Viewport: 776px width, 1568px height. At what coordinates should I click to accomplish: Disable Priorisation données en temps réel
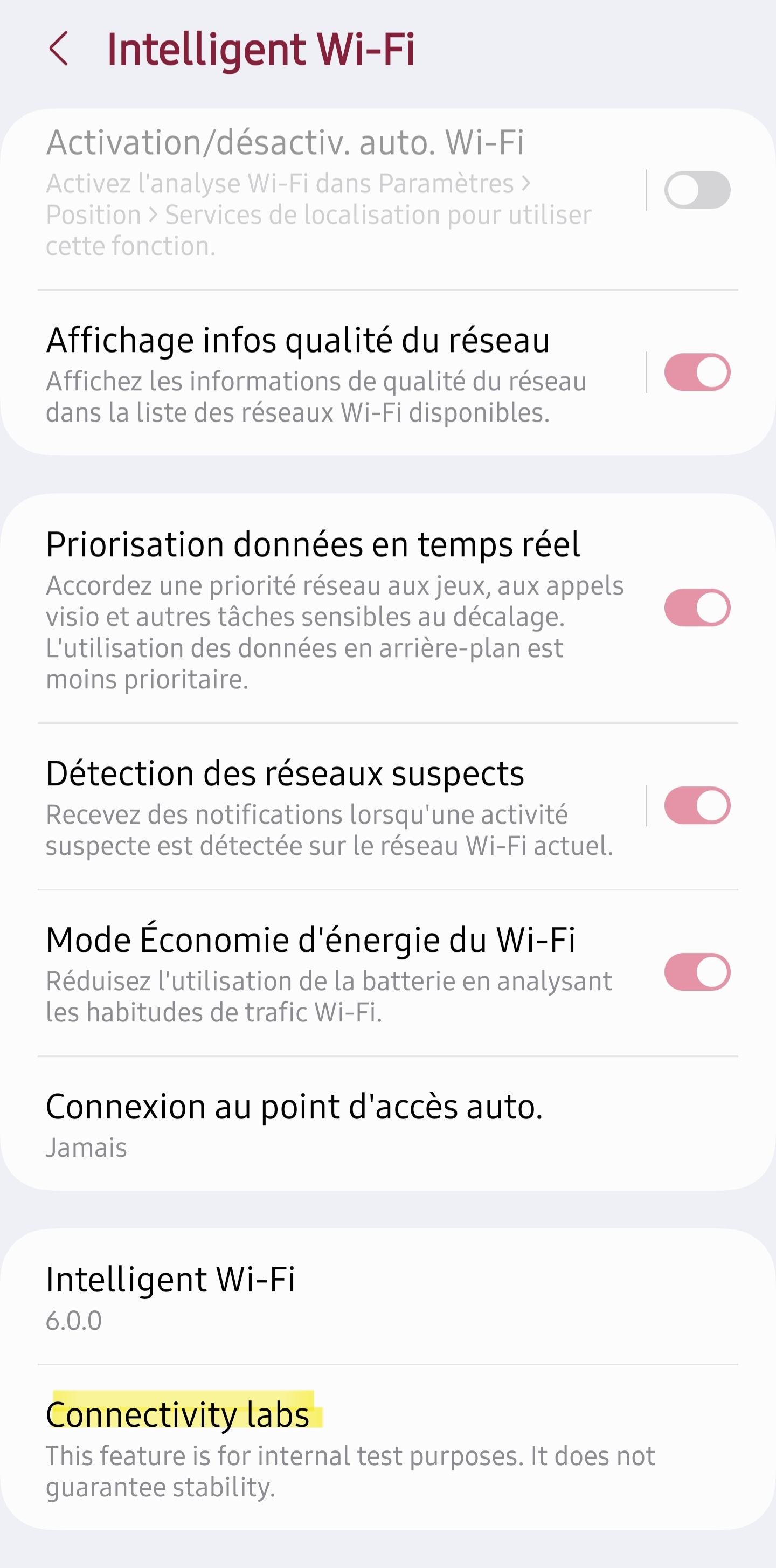click(x=697, y=607)
